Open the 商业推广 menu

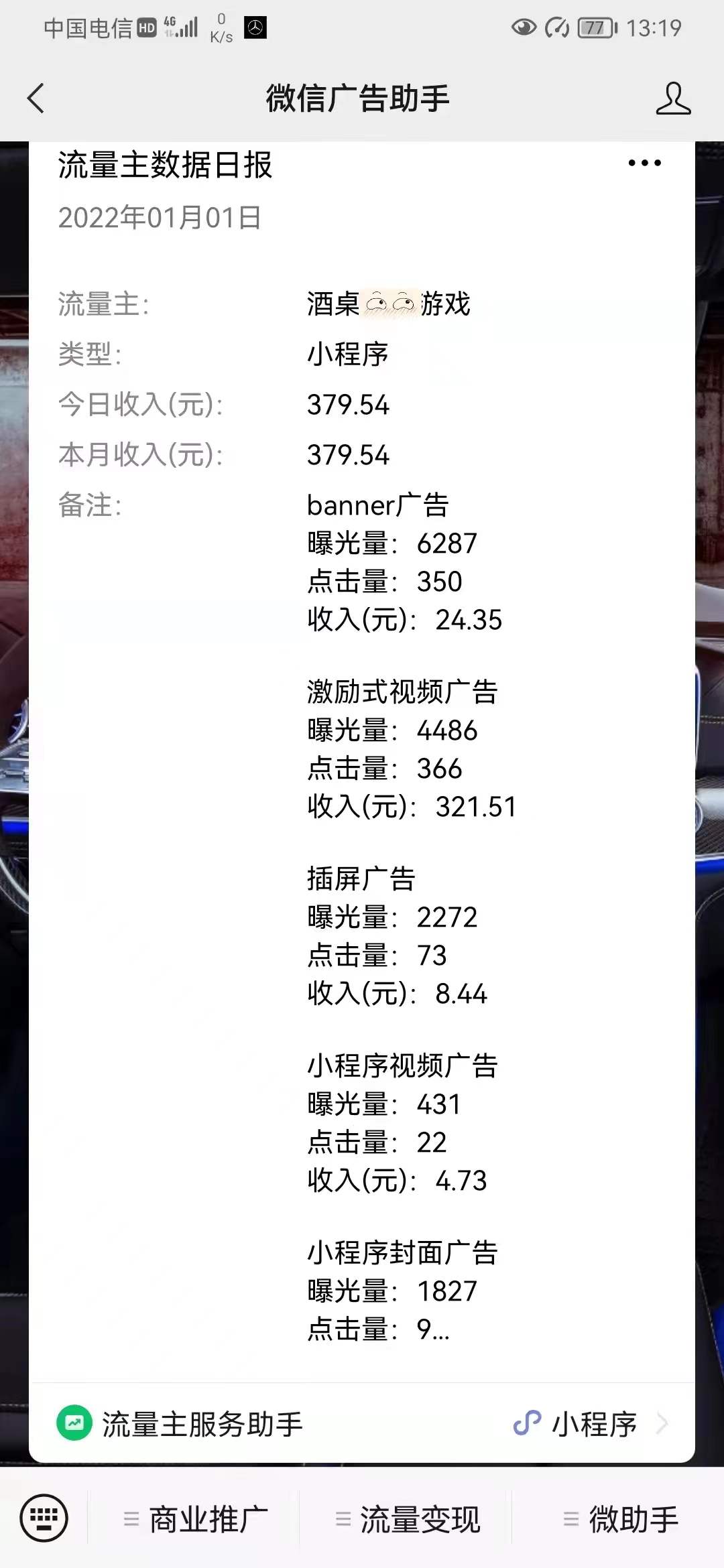point(196,1519)
